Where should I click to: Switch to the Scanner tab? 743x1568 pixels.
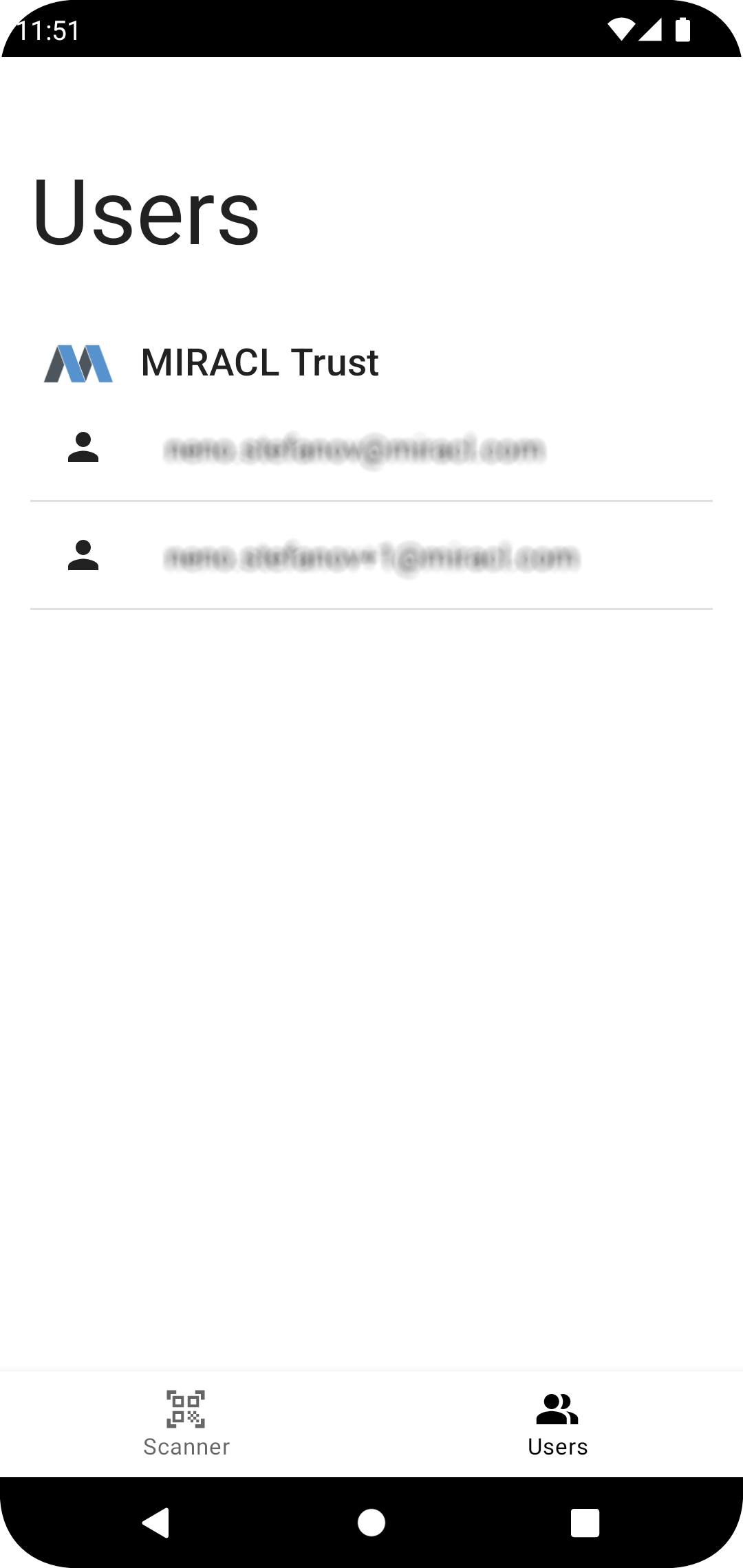pos(186,1422)
